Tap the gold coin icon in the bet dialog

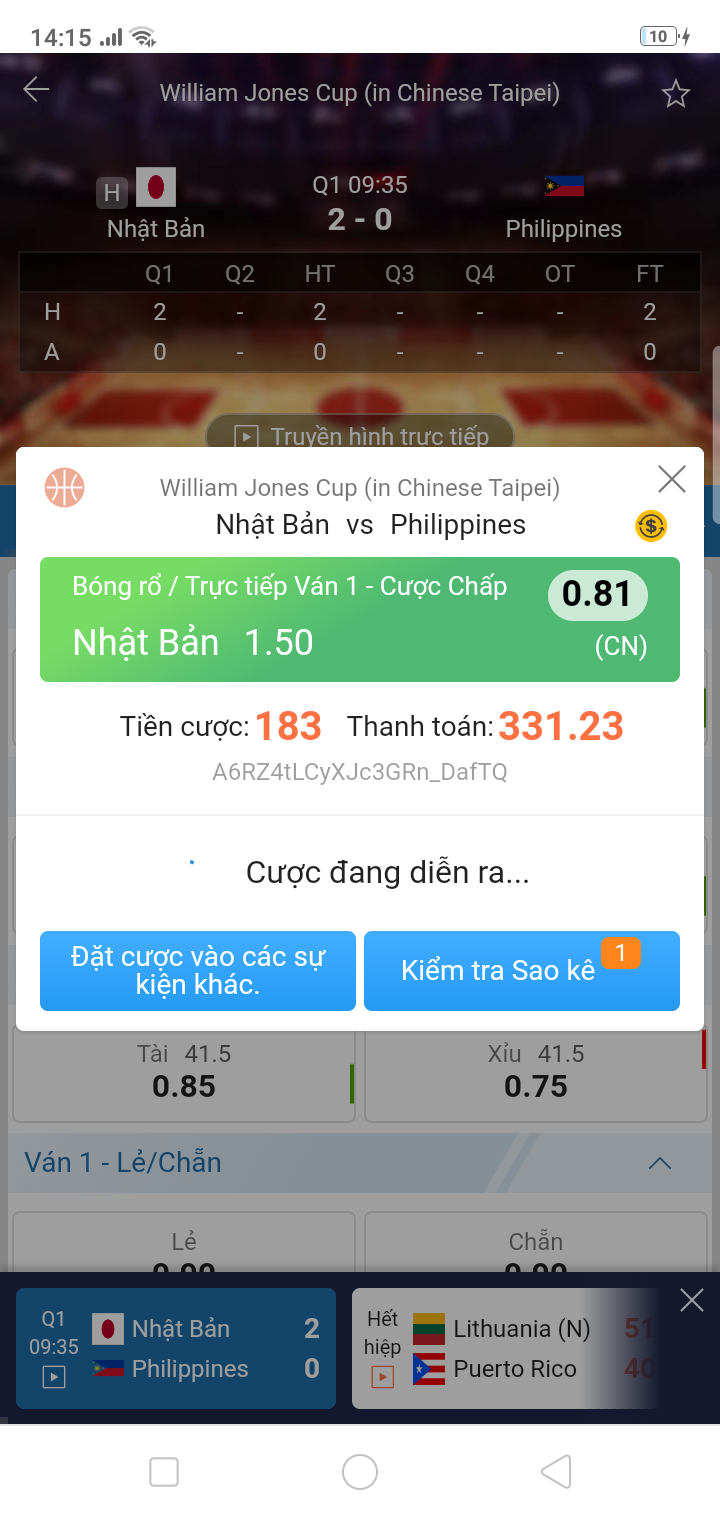pyautogui.click(x=650, y=525)
